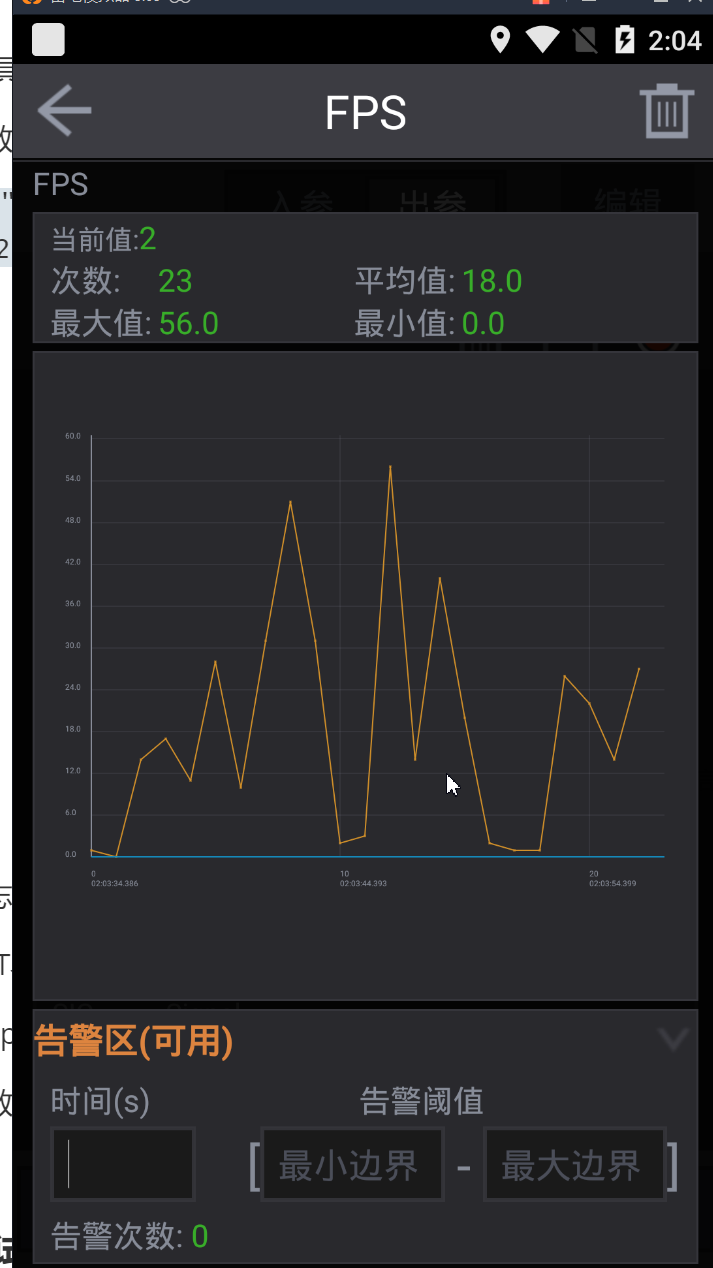Go back using the arrow icon
This screenshot has height=1268, width=713.
point(64,110)
